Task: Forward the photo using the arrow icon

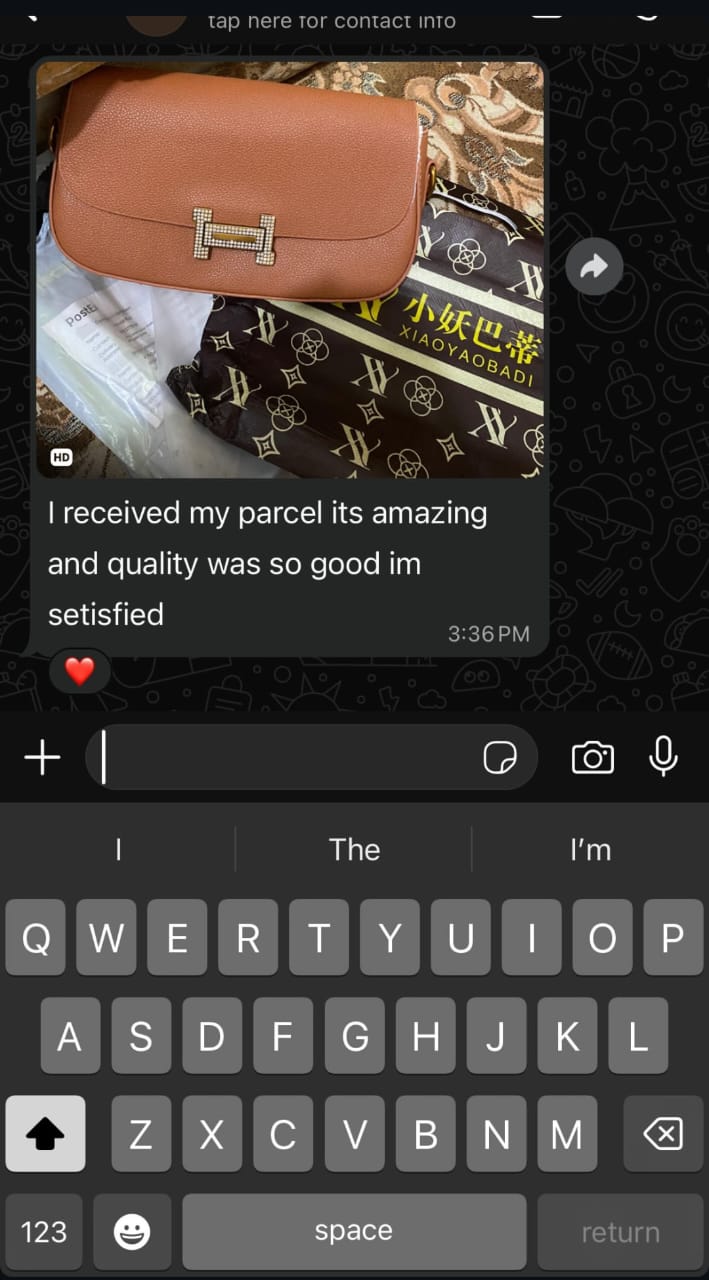Action: point(594,266)
